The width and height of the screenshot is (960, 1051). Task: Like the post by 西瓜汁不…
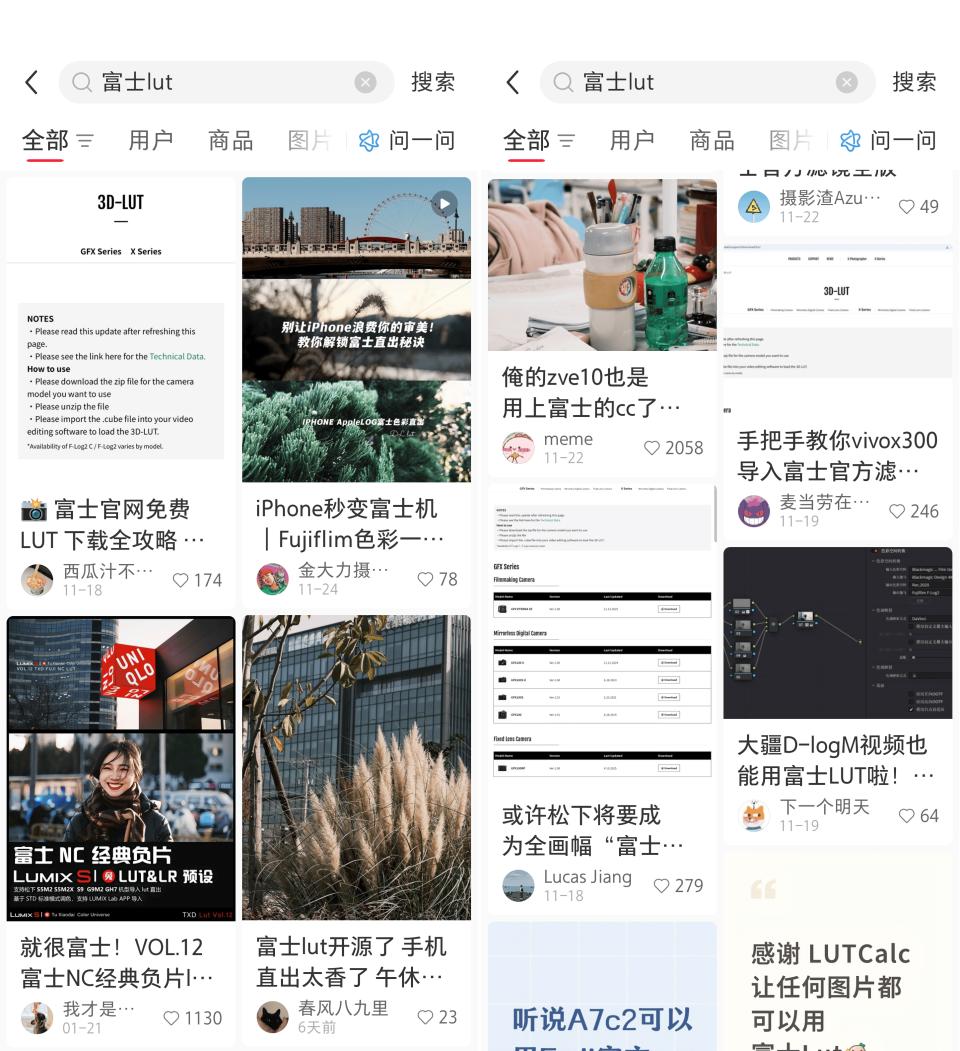tap(182, 580)
